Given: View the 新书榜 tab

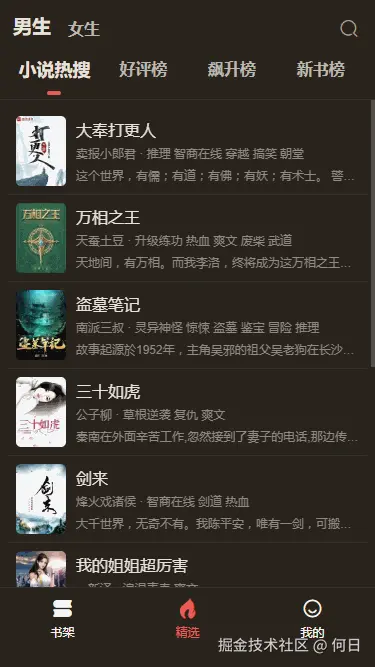Looking at the screenshot, I should pos(321,70).
